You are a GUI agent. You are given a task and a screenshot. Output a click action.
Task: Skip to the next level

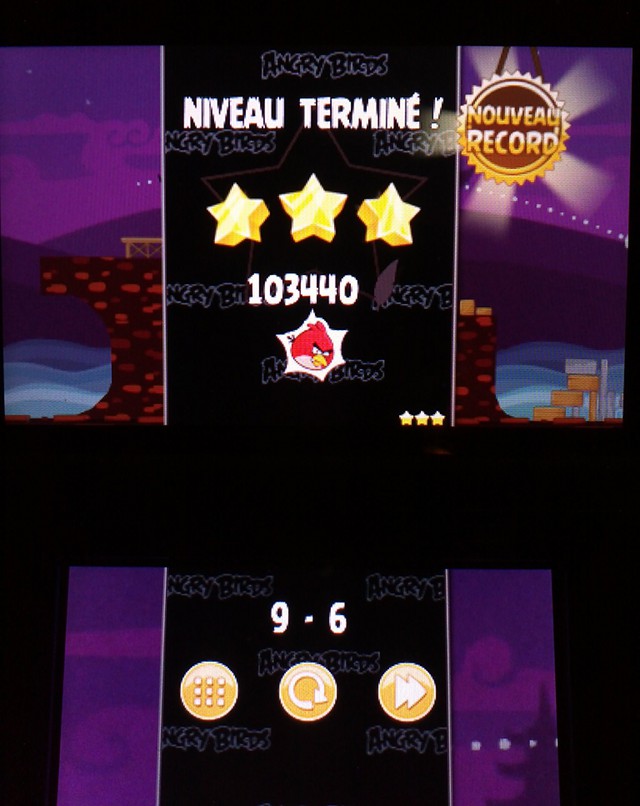(407, 691)
